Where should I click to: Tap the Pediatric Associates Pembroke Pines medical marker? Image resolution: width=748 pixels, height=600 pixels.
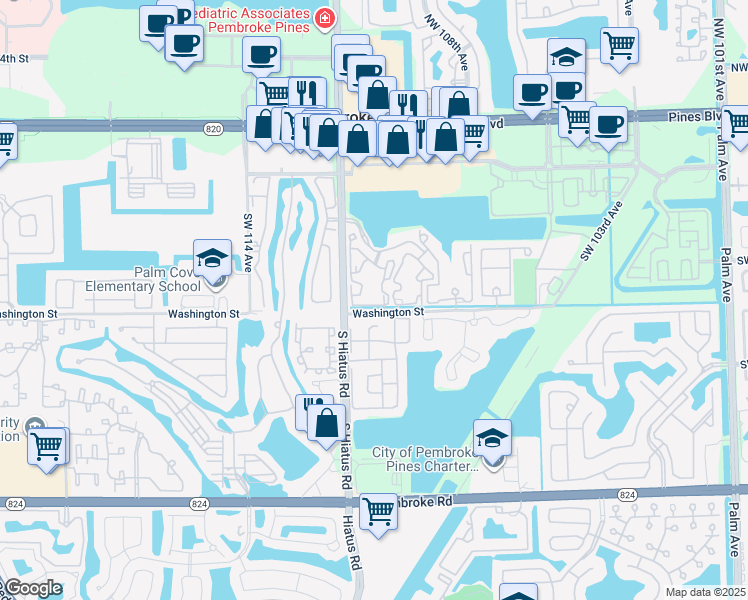pyautogui.click(x=324, y=18)
